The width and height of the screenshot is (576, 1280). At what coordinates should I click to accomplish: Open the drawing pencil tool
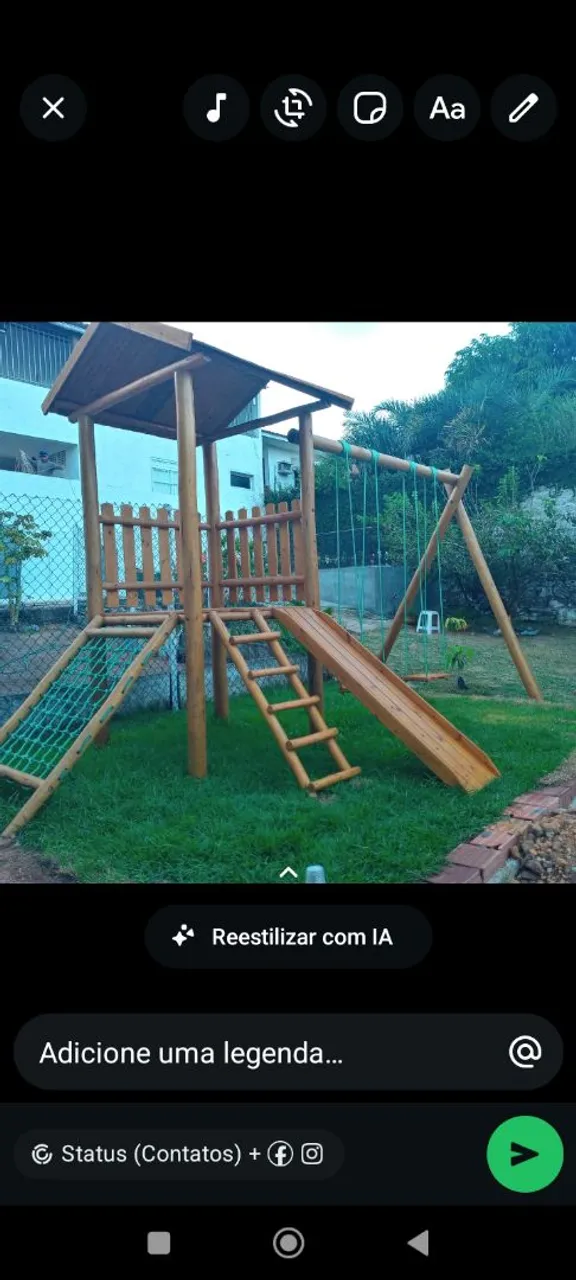tap(523, 108)
